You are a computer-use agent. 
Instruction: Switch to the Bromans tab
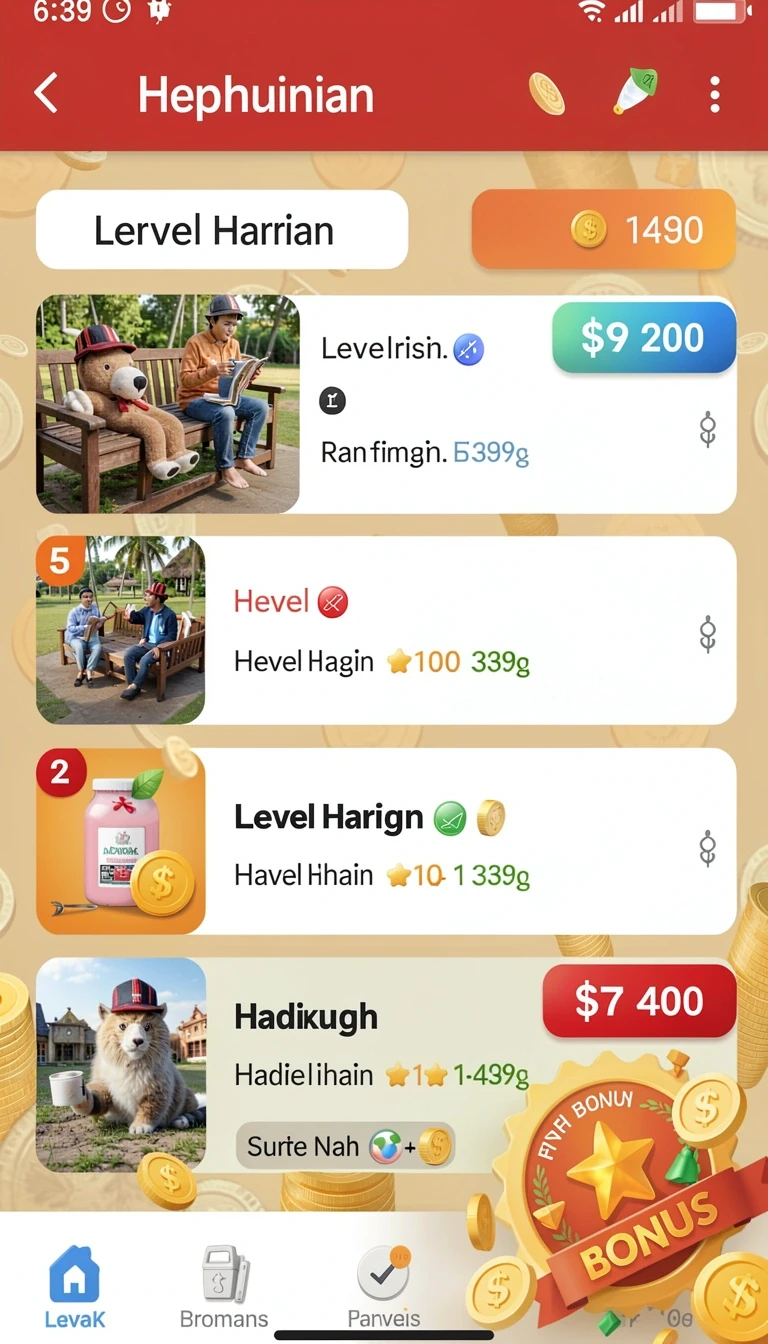pos(224,1286)
